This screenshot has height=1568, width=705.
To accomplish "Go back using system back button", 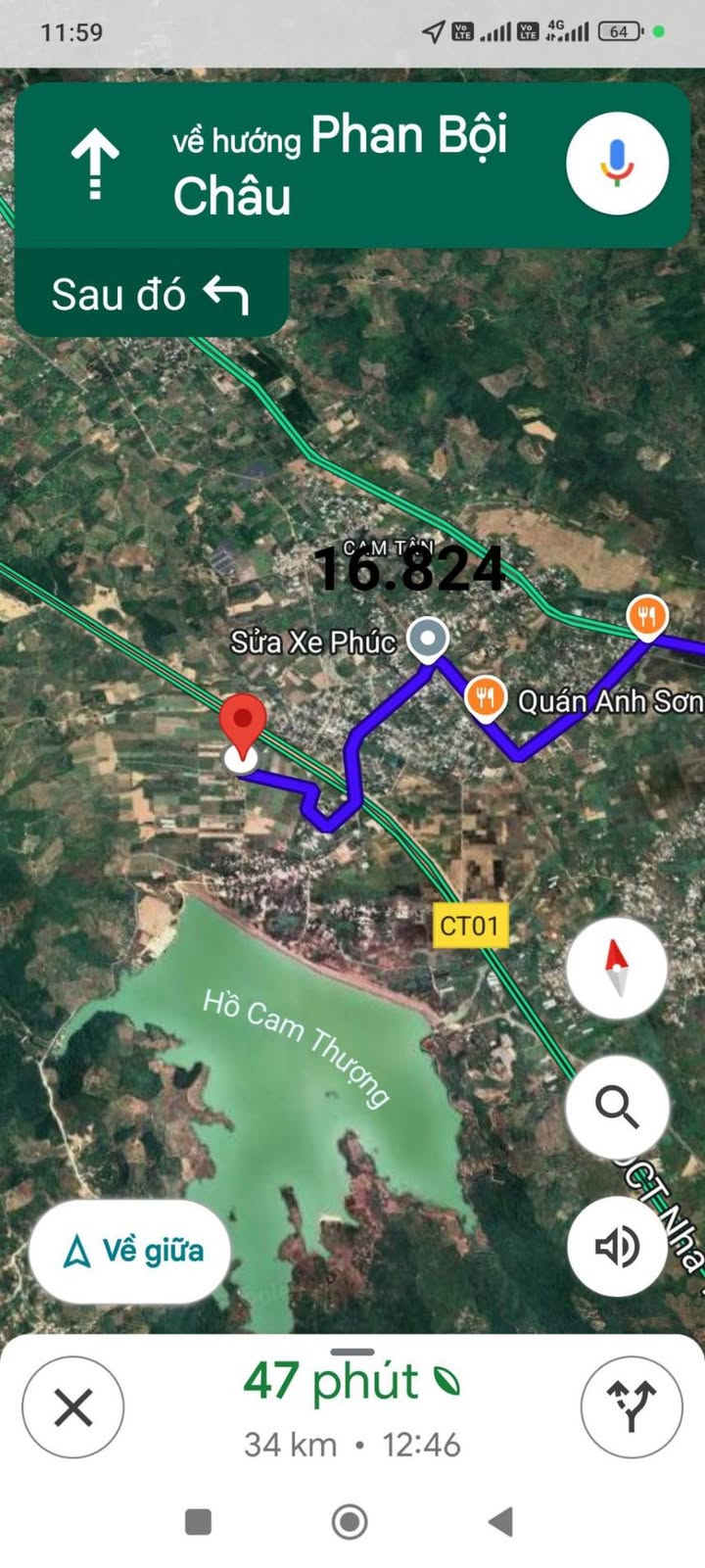I will pyautogui.click(x=500, y=1521).
